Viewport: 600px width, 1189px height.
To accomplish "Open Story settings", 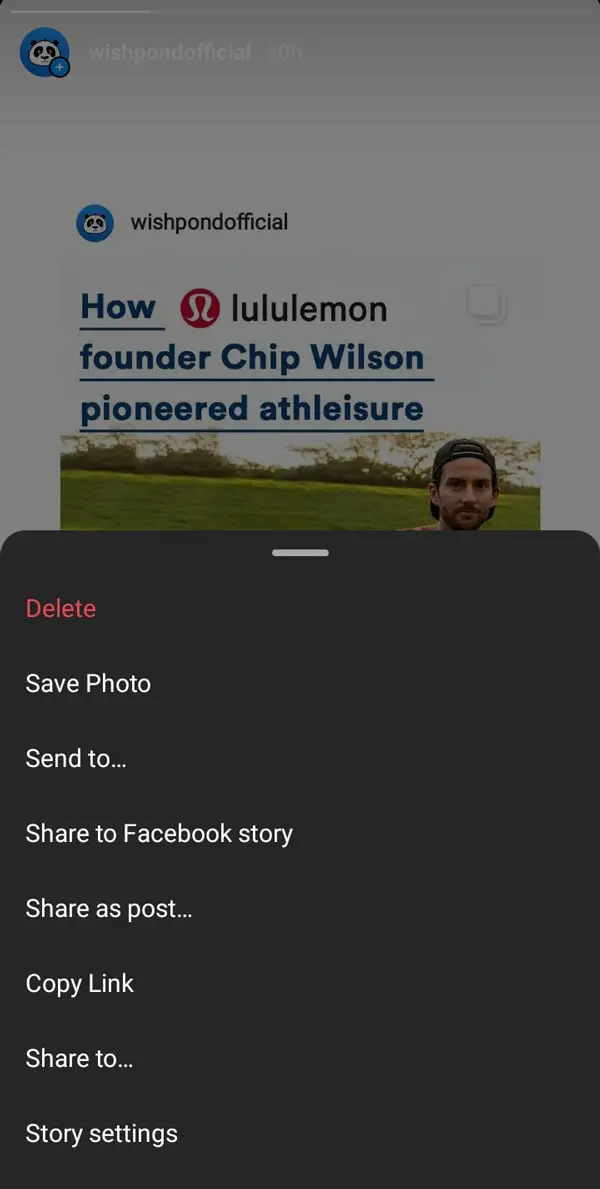I will tap(101, 1133).
